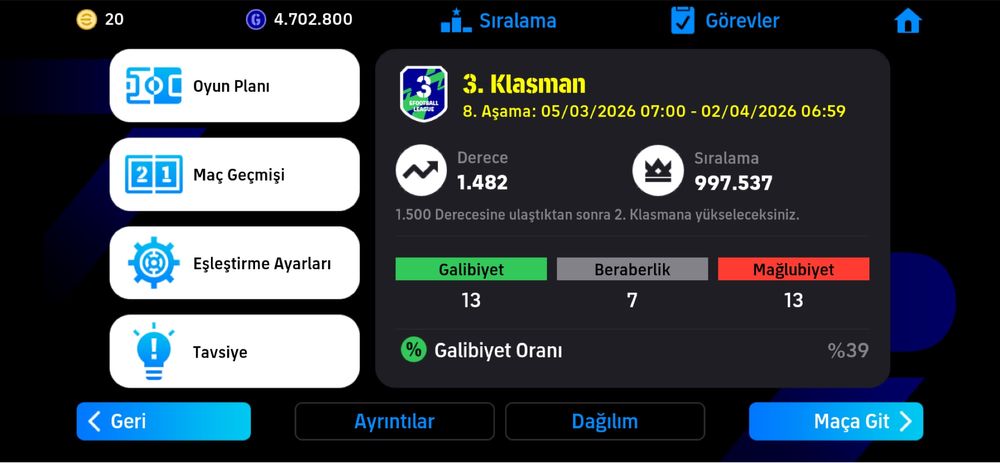This screenshot has height=463, width=1000.
Task: Start match with Maça Git
Action: (835, 421)
